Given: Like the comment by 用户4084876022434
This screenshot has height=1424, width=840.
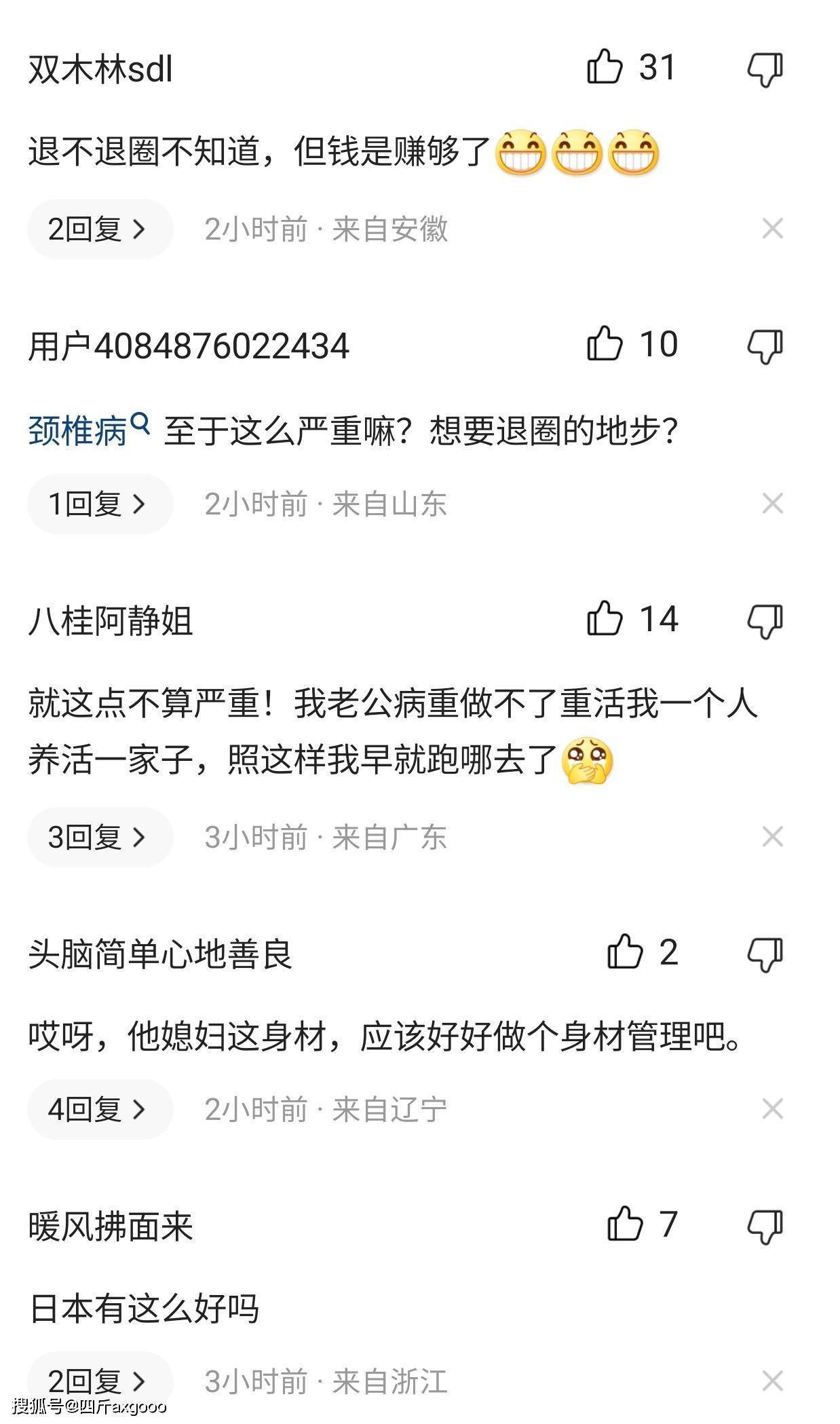Looking at the screenshot, I should [x=605, y=343].
